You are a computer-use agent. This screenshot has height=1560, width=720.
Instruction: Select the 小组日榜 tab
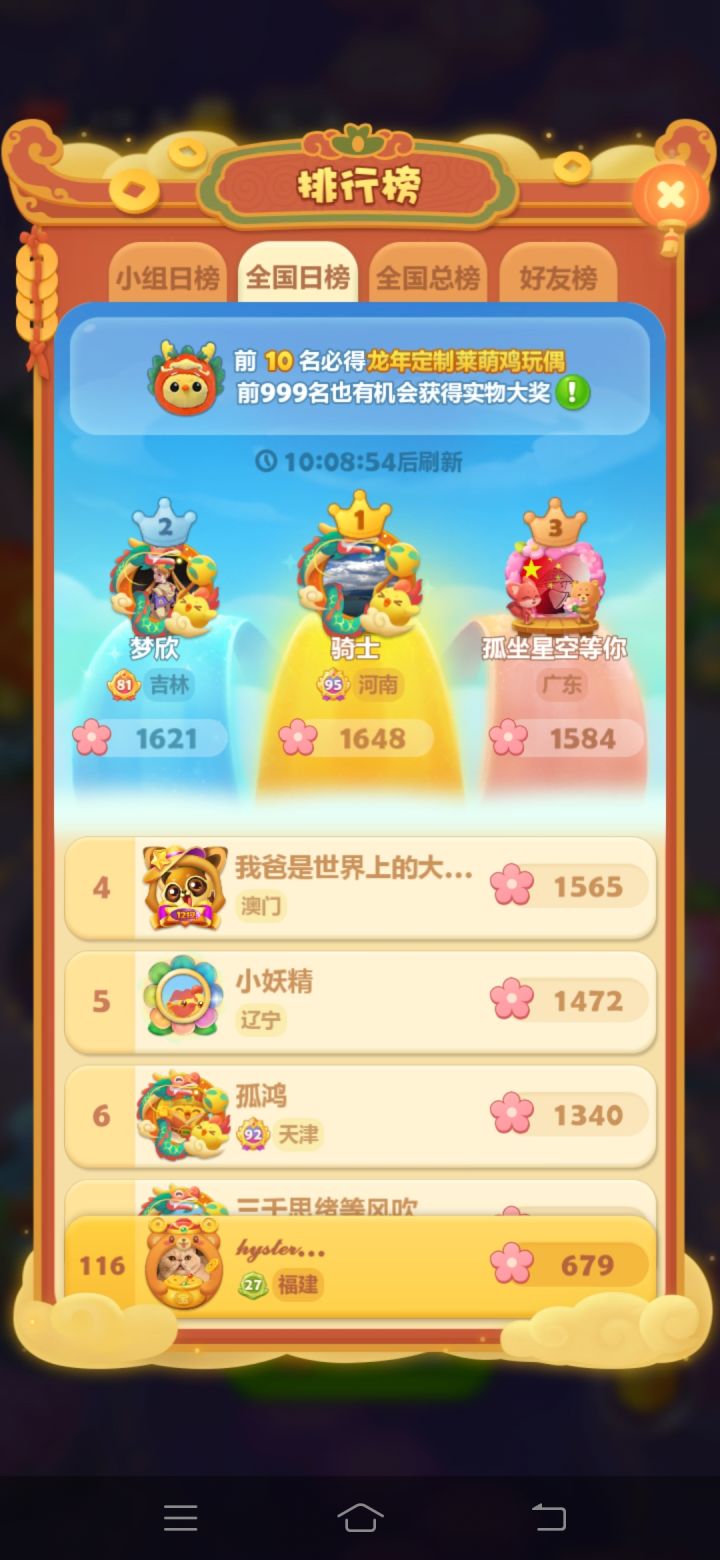click(168, 274)
